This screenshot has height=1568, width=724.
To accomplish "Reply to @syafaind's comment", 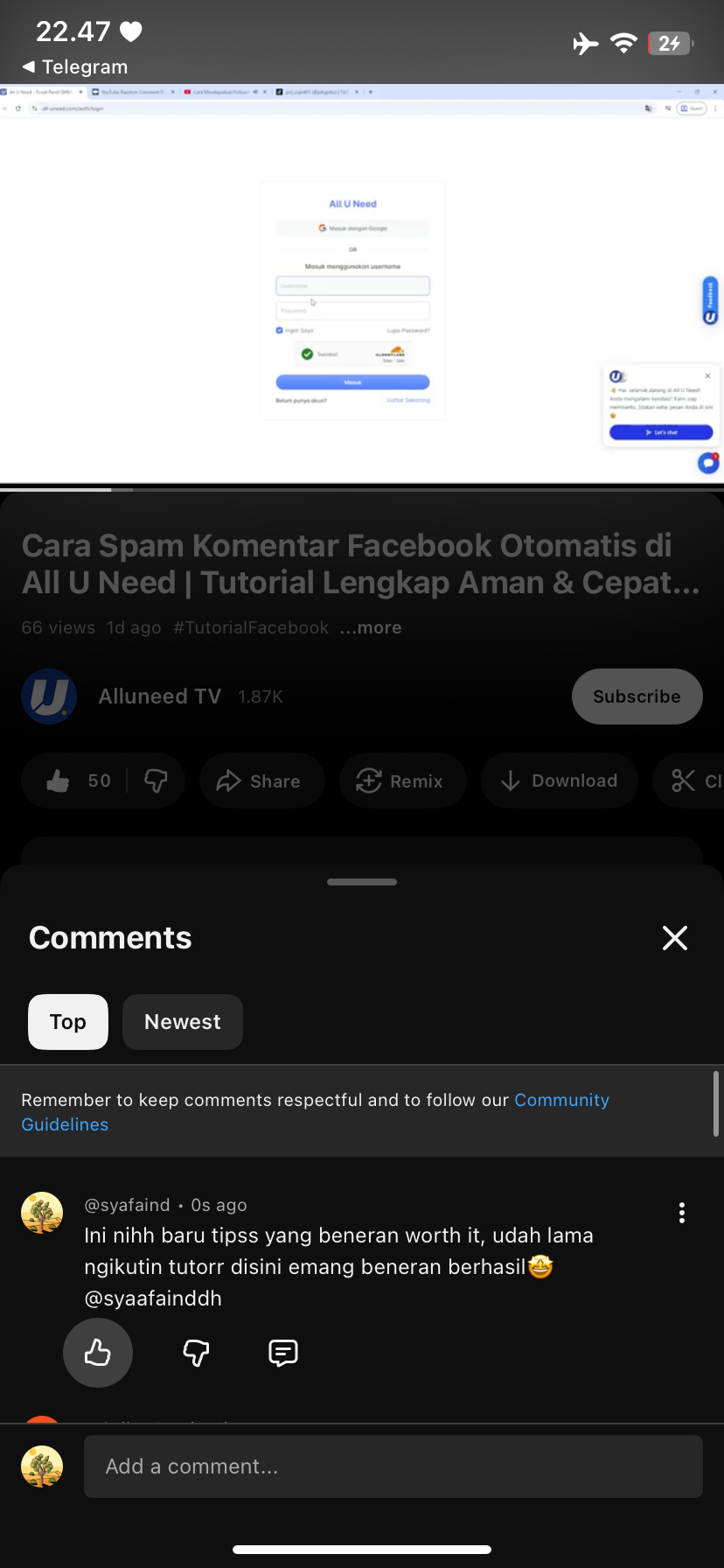I will tap(283, 1353).
